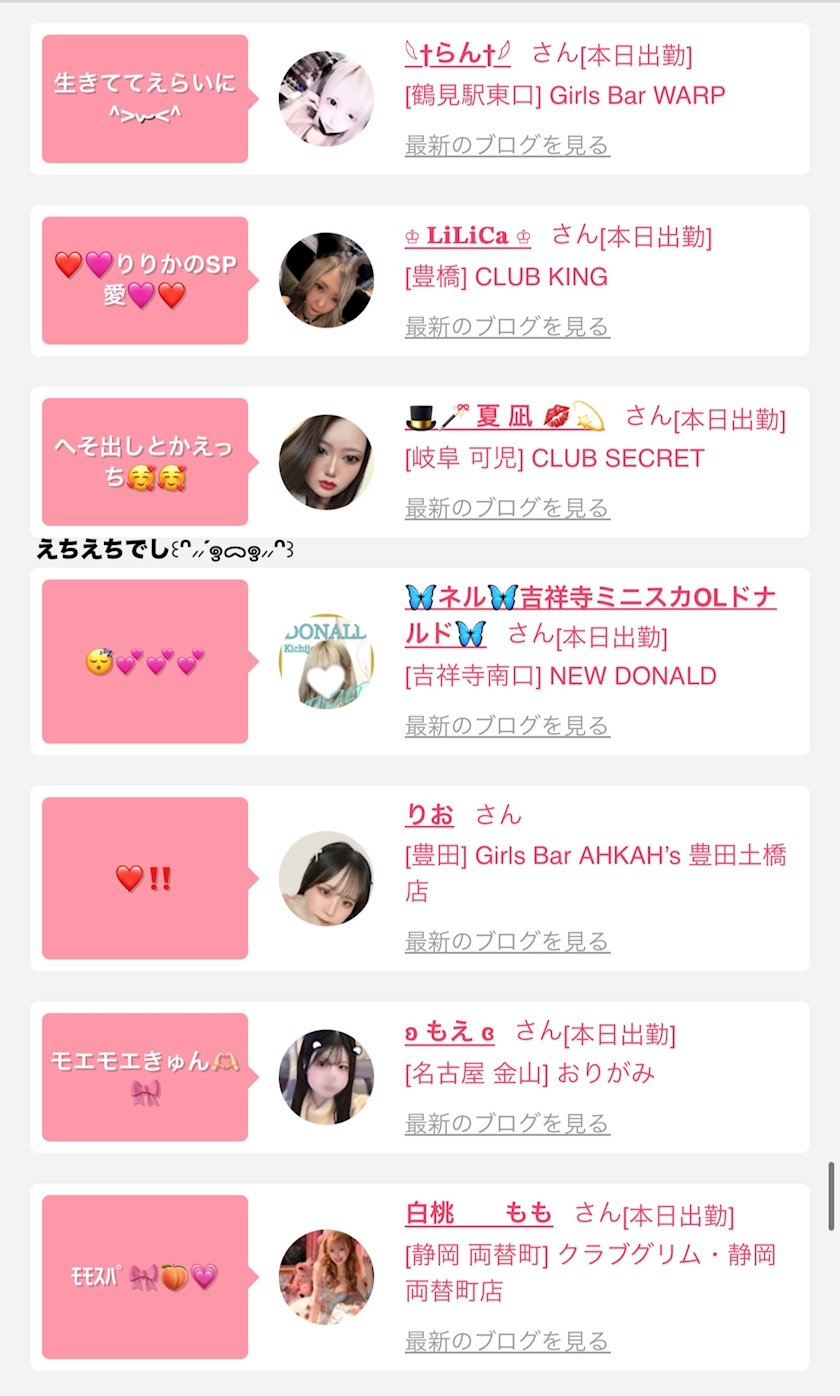View latest blog for おりがみ's もえ

(507, 1123)
